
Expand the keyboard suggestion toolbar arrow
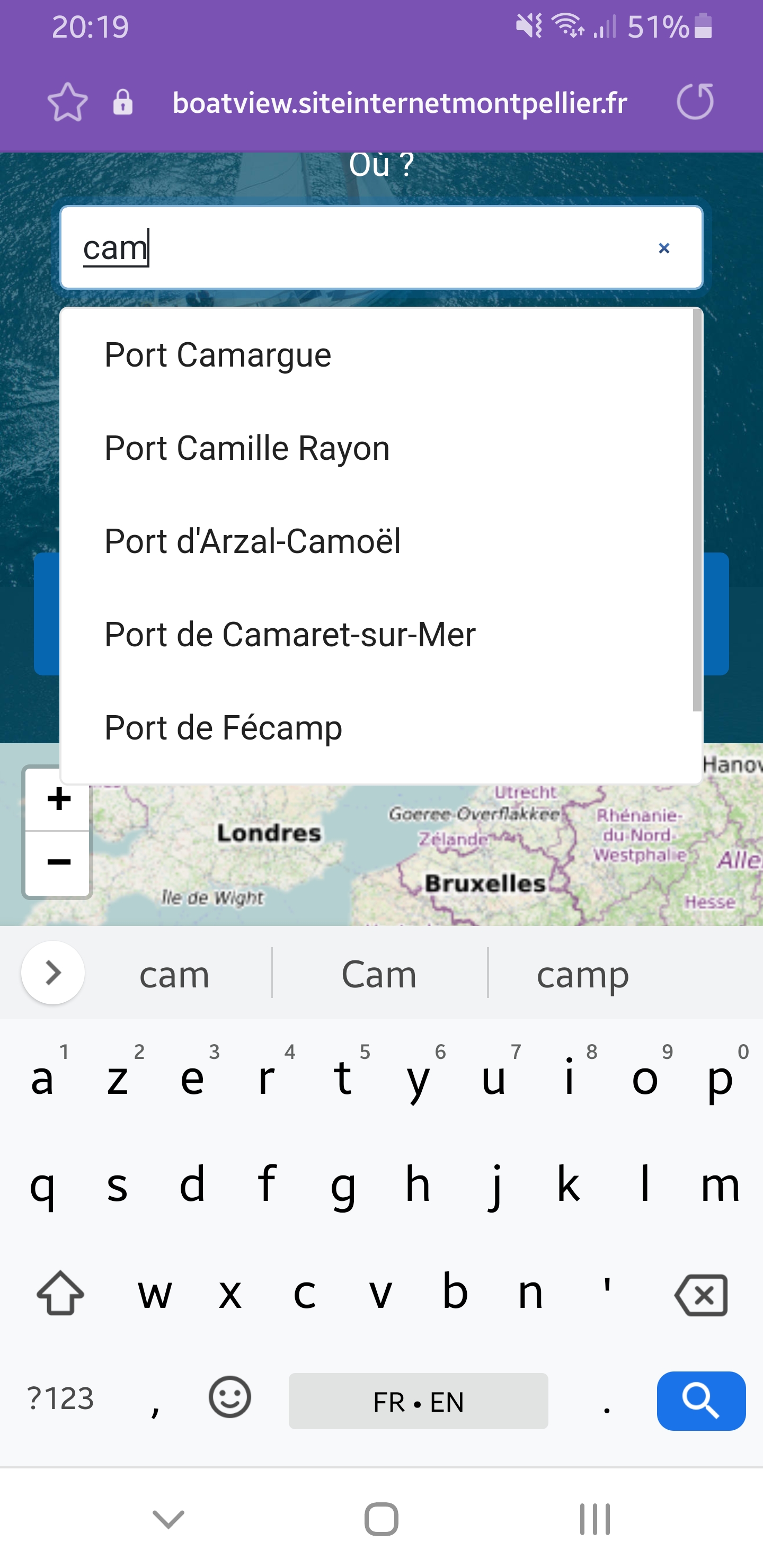tap(53, 973)
